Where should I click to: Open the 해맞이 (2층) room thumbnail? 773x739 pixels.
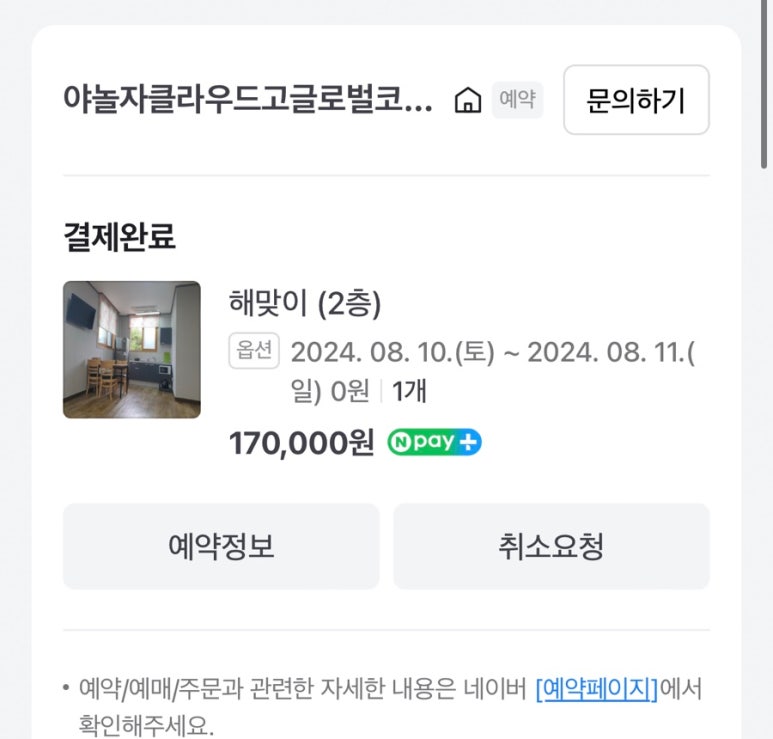(x=132, y=349)
